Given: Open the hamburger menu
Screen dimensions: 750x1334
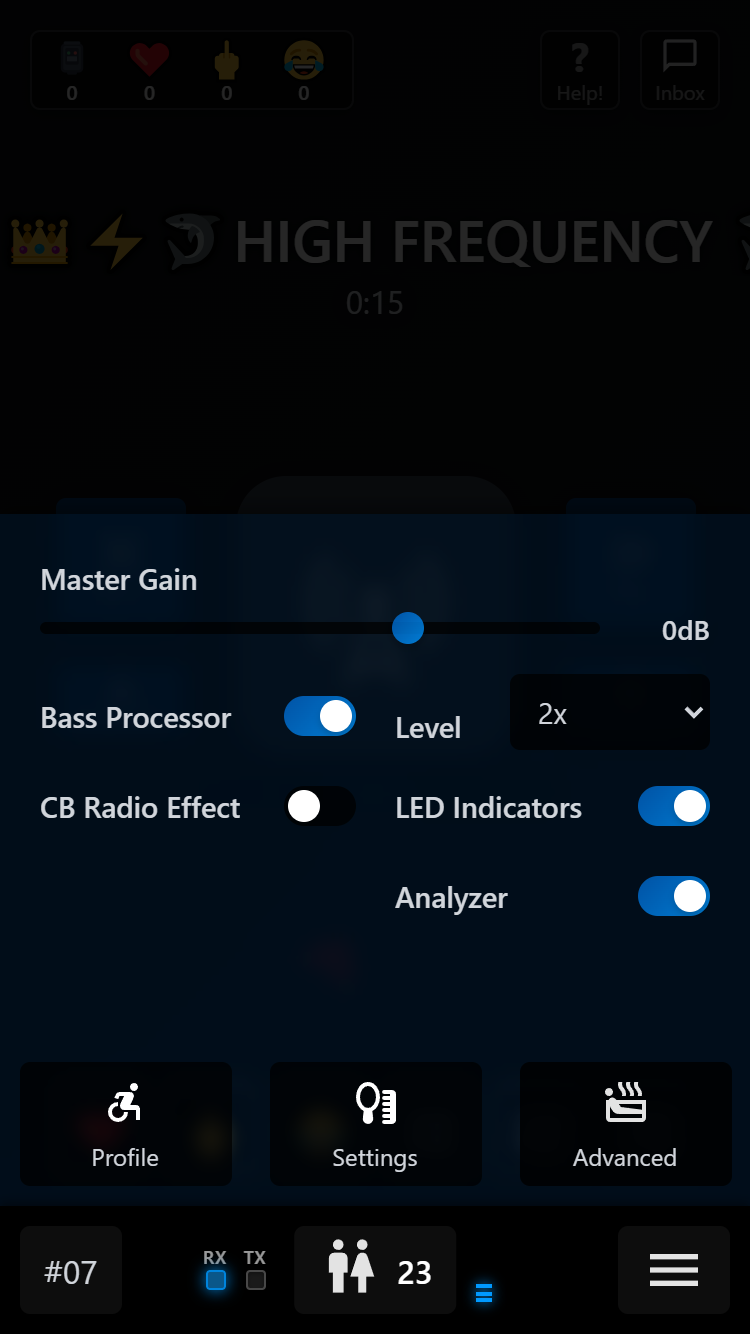Looking at the screenshot, I should [x=673, y=1270].
